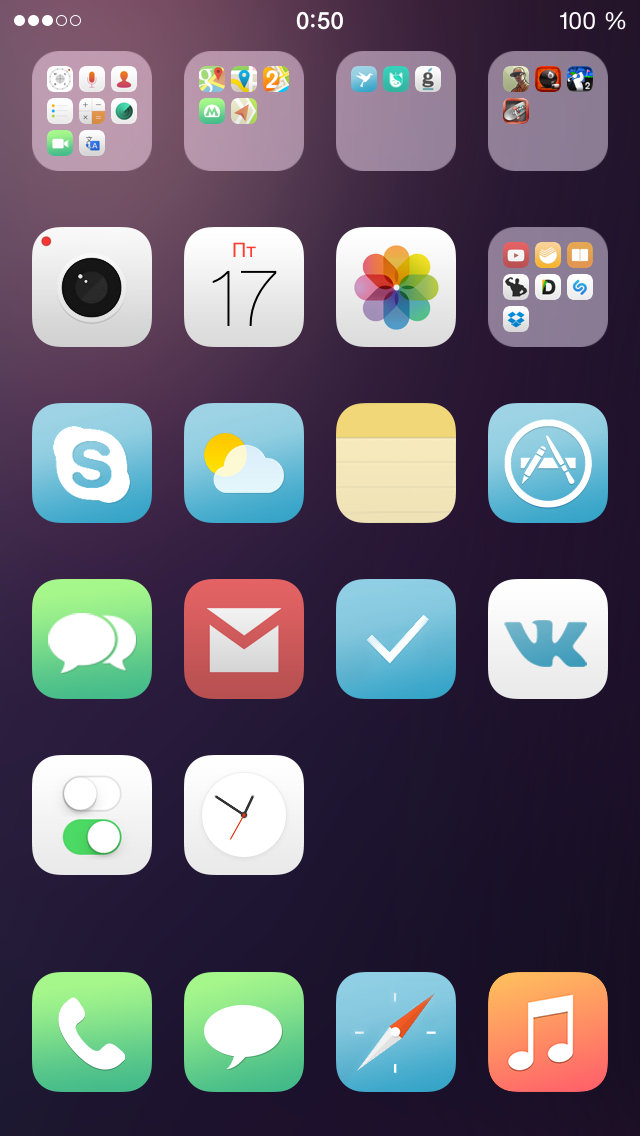Open the Calendar app showing 17
Screen dimensions: 640x1136
tap(244, 287)
